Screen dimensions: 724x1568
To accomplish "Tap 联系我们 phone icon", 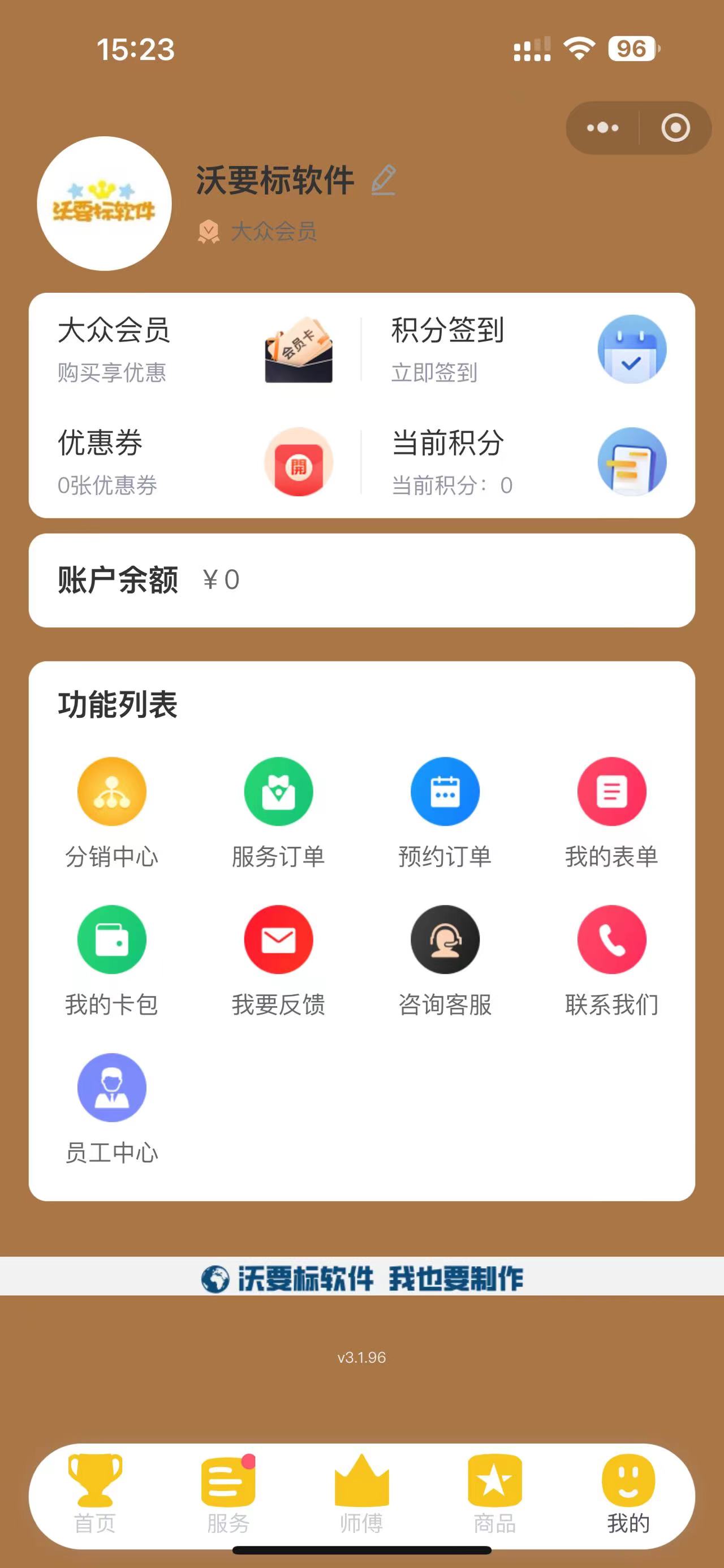I will coord(611,939).
